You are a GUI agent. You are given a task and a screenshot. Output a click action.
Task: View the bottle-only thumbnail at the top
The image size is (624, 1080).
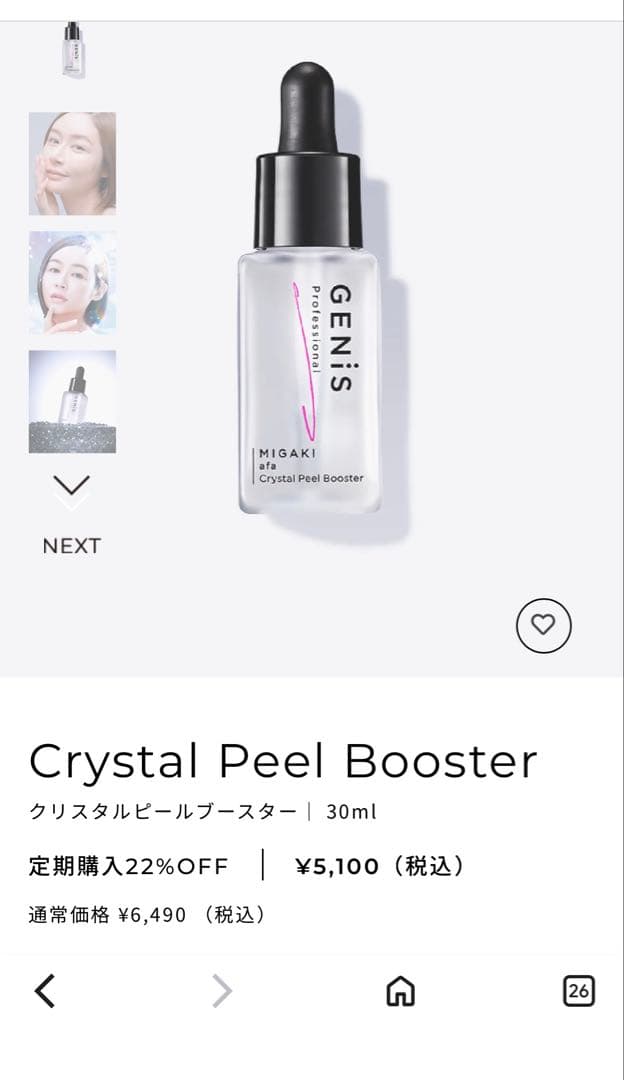[x=72, y=50]
